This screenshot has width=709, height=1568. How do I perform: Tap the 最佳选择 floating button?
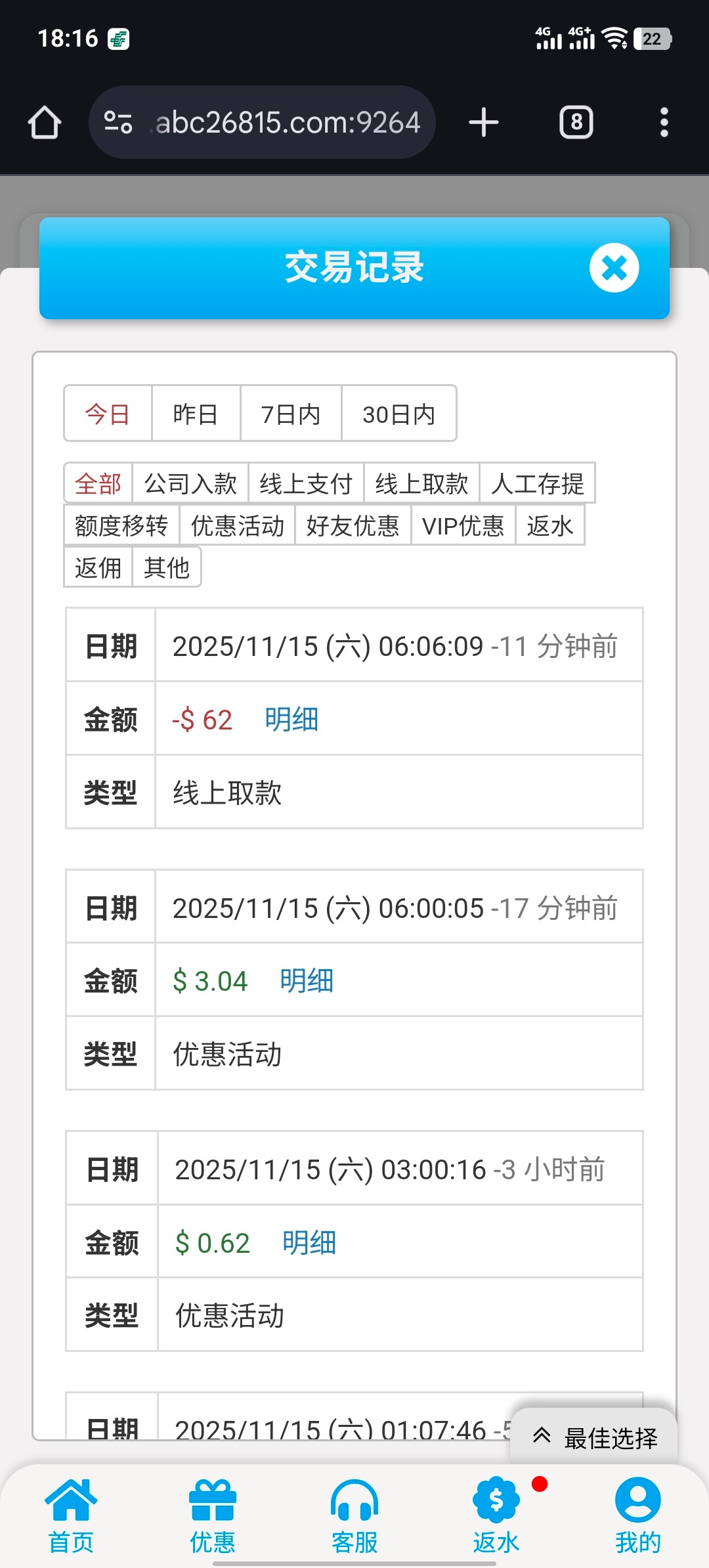594,1437
